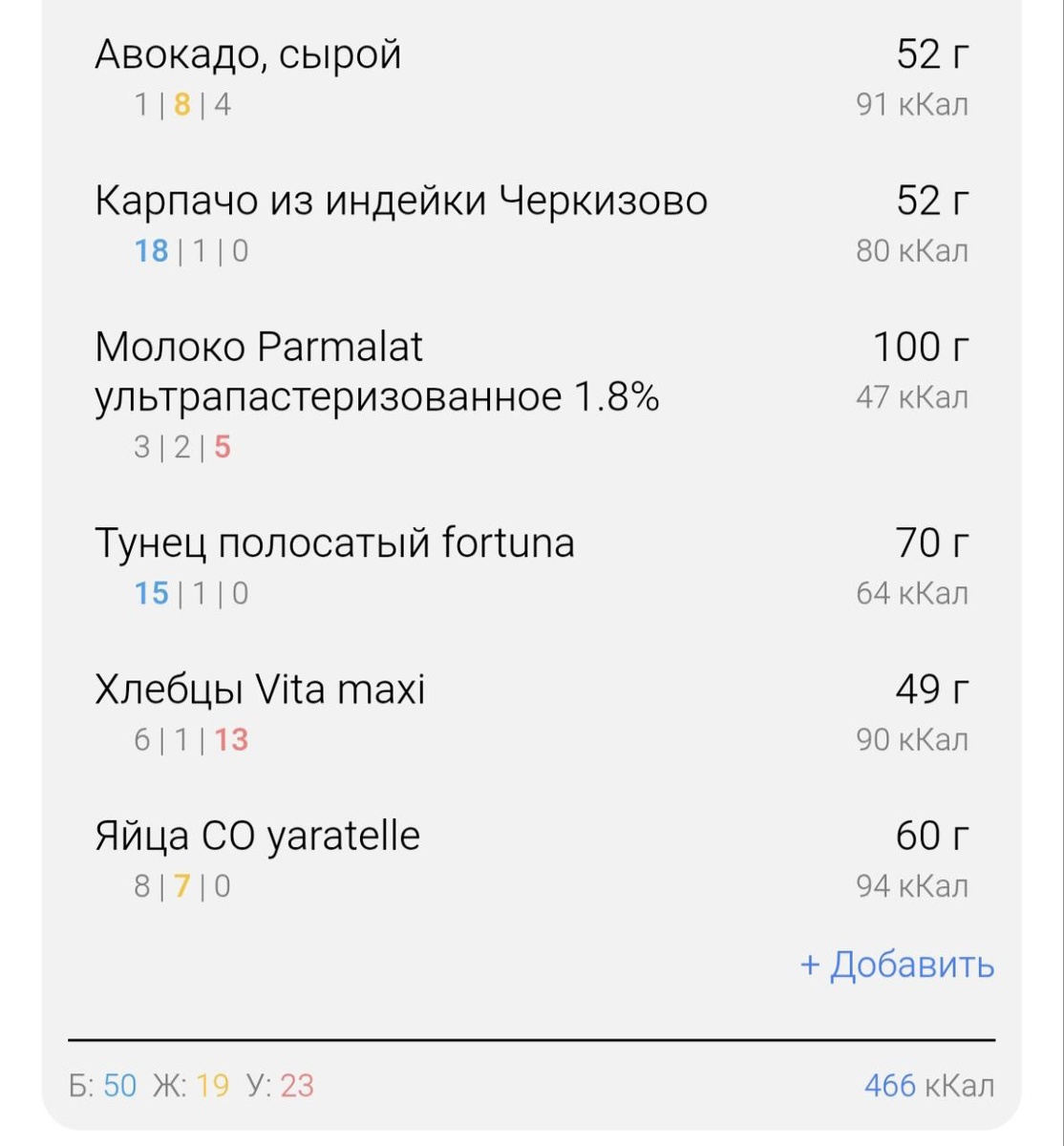The width and height of the screenshot is (1064, 1146).
Task: Open 'Карпачо из индейки Черкизово' entry
Action: (401, 201)
